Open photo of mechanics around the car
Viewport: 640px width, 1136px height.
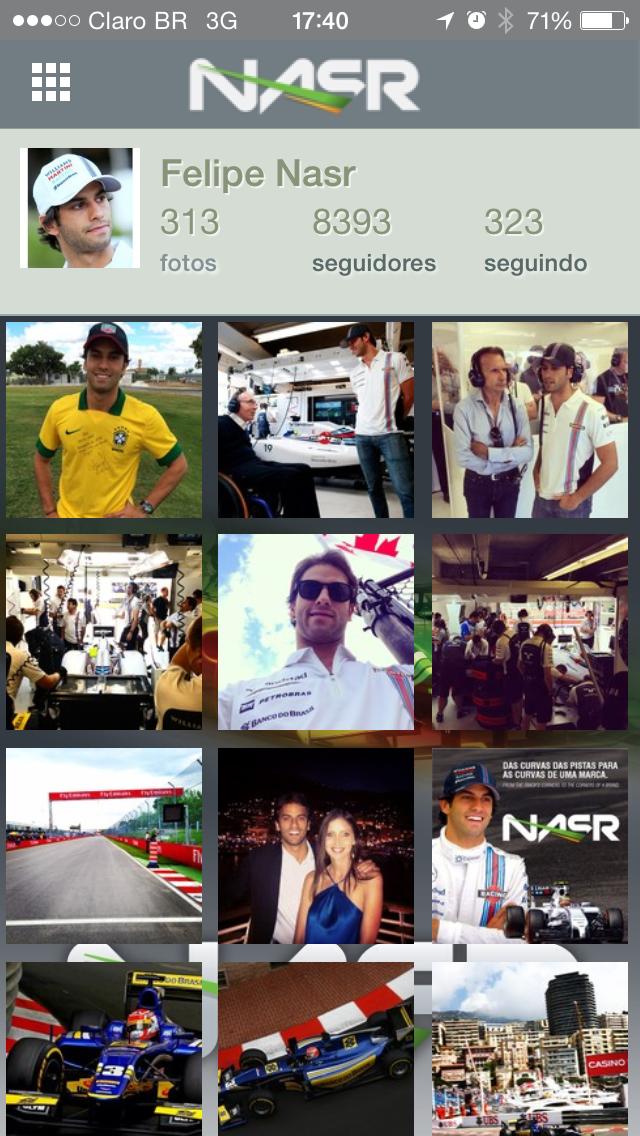(530, 632)
